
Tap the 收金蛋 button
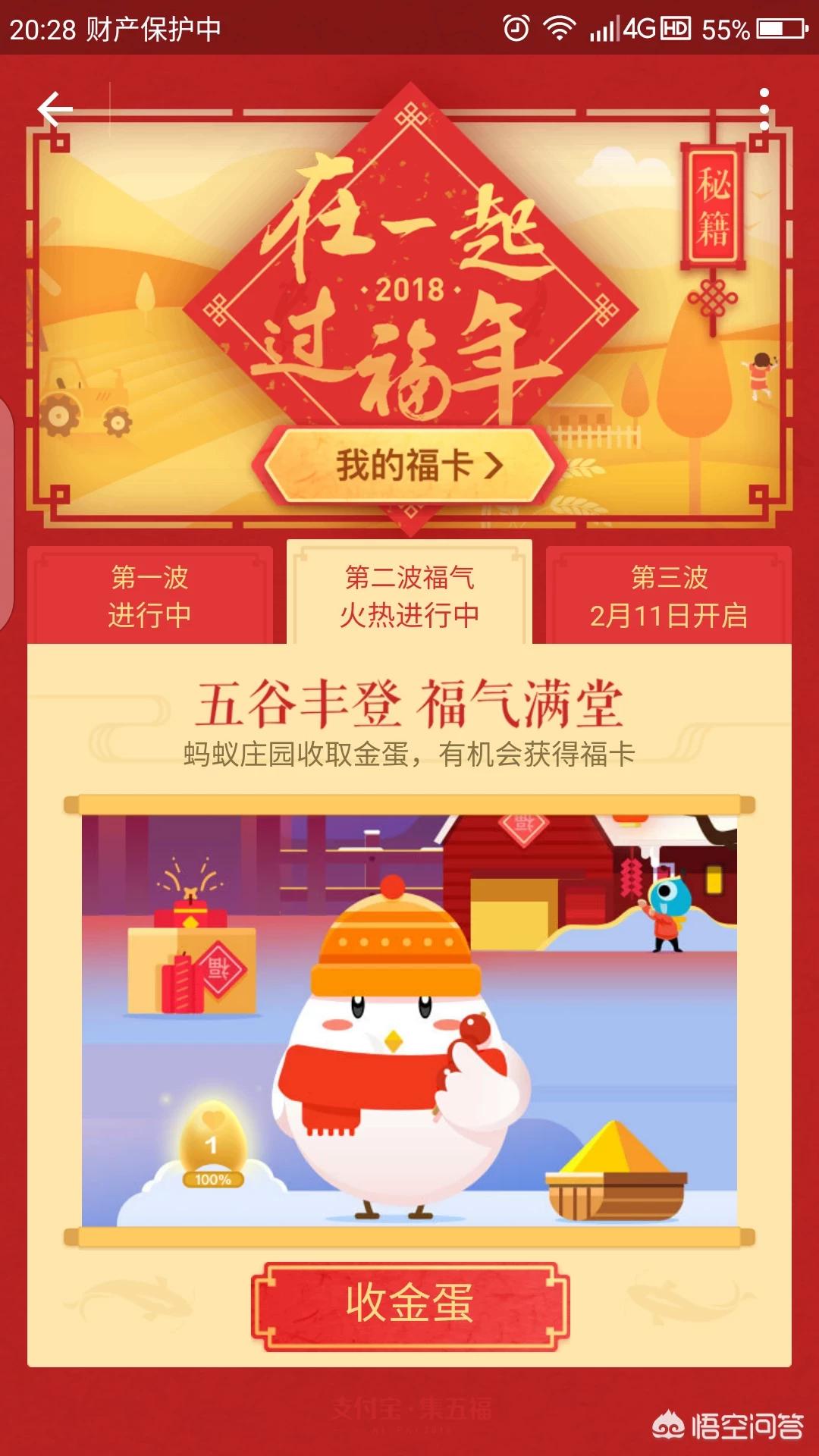click(409, 1306)
